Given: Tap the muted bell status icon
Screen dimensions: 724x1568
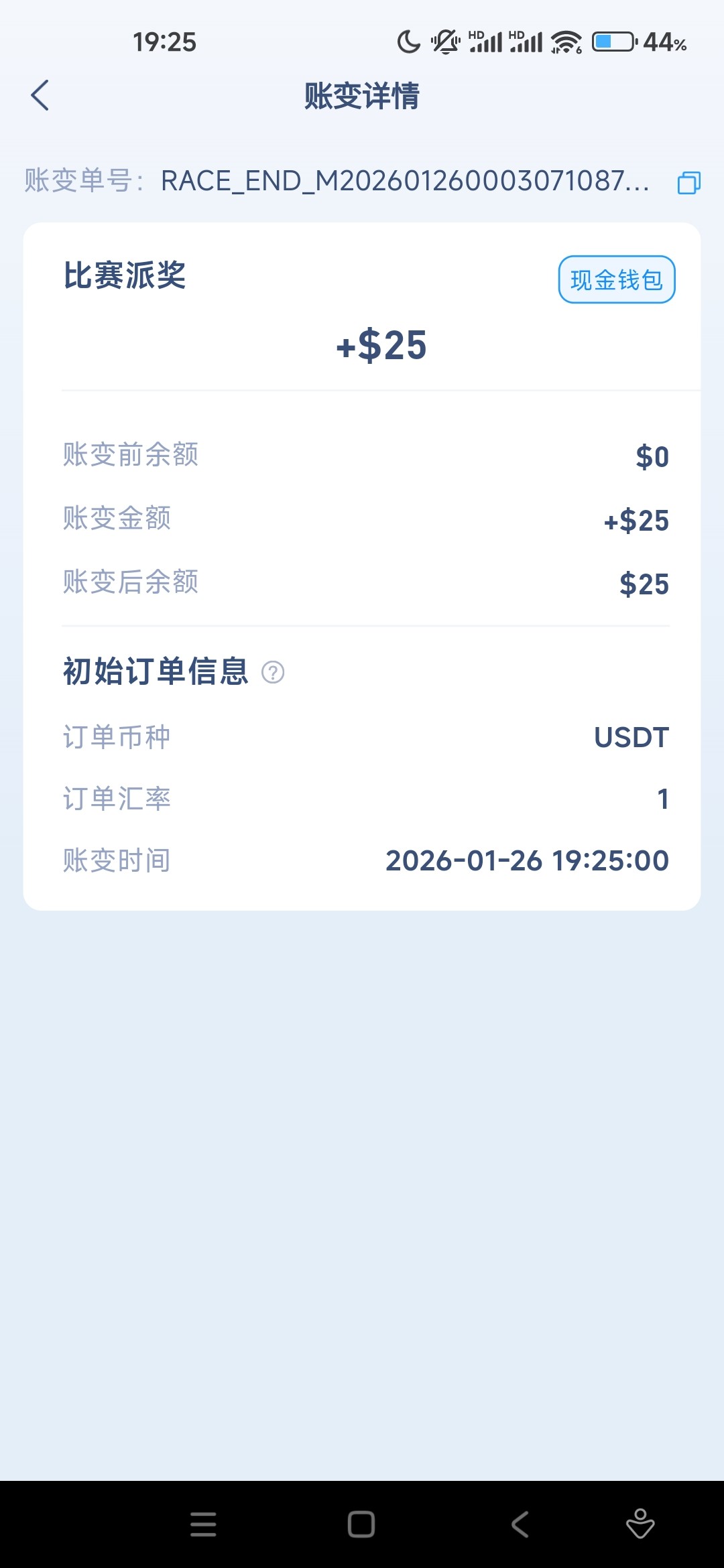Looking at the screenshot, I should tap(445, 42).
